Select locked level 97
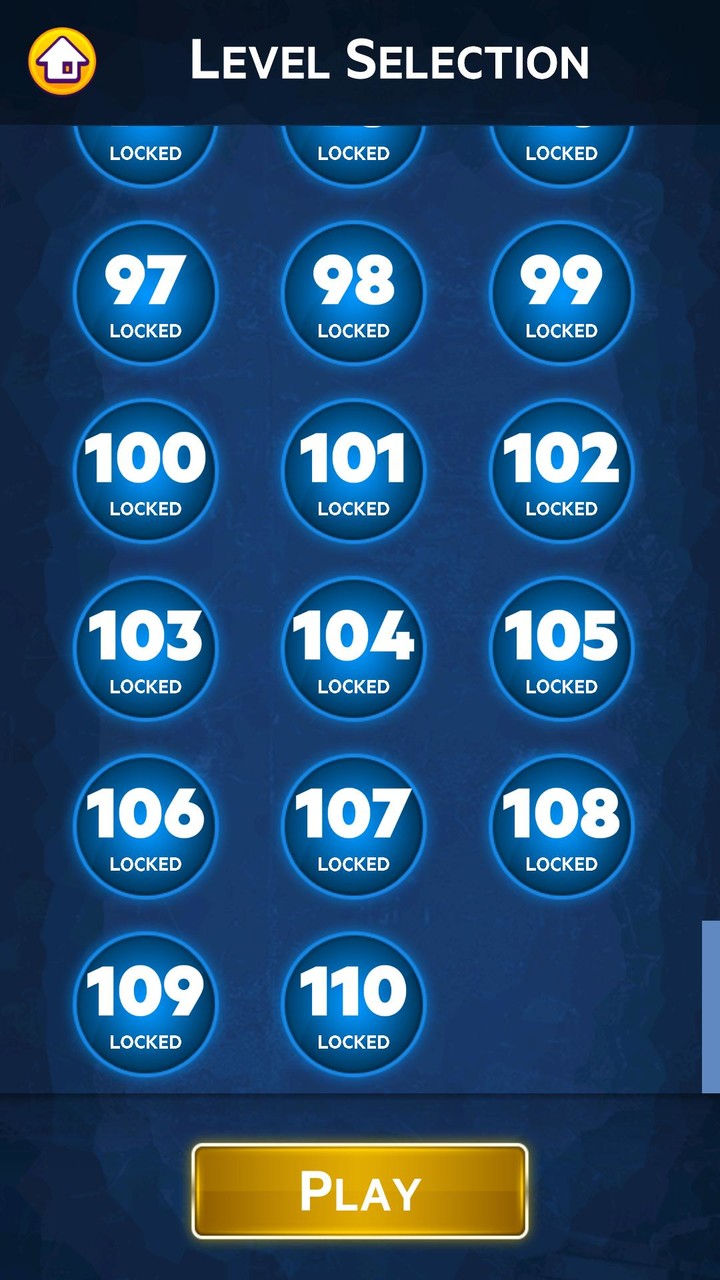This screenshot has width=720, height=1280. (x=145, y=293)
